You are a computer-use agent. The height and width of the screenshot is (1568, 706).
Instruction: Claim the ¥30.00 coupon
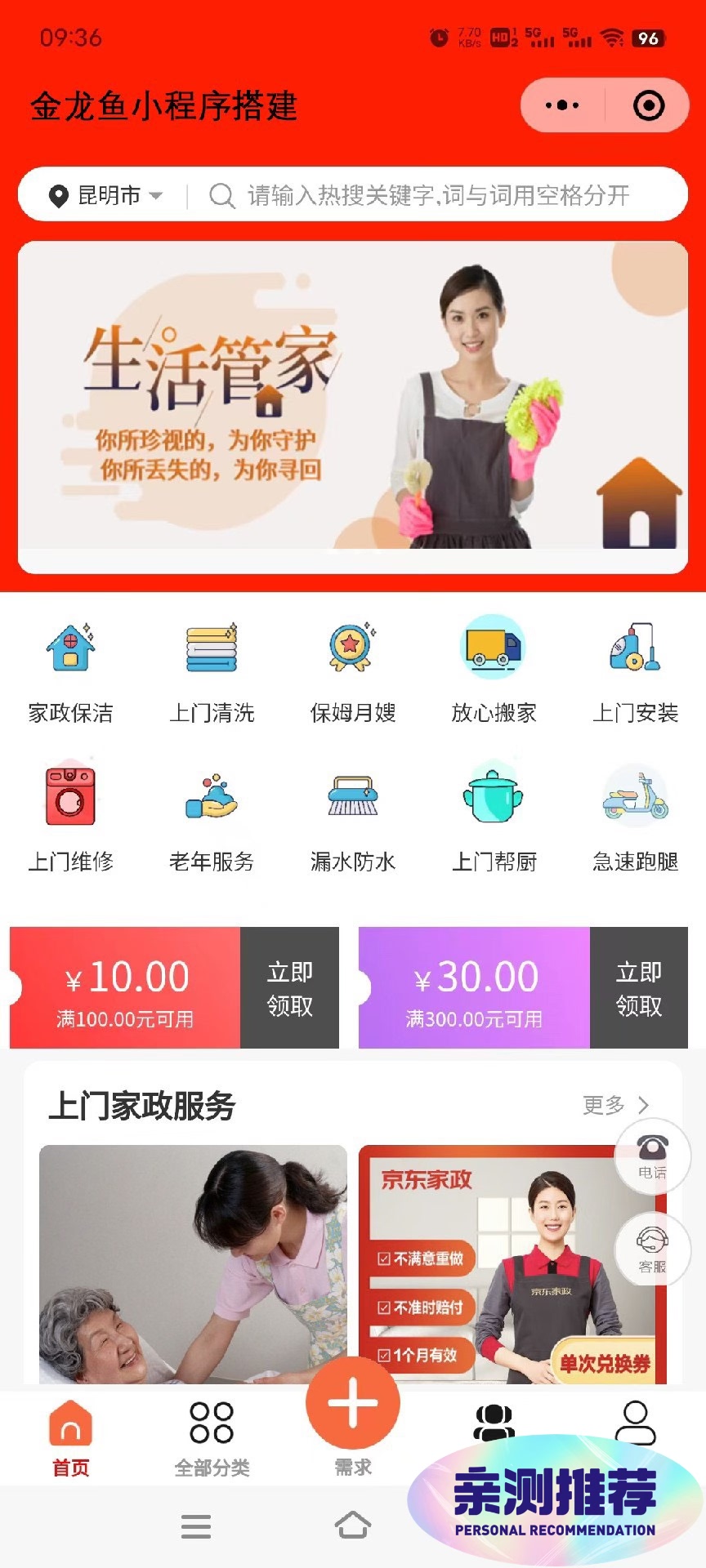tap(638, 987)
